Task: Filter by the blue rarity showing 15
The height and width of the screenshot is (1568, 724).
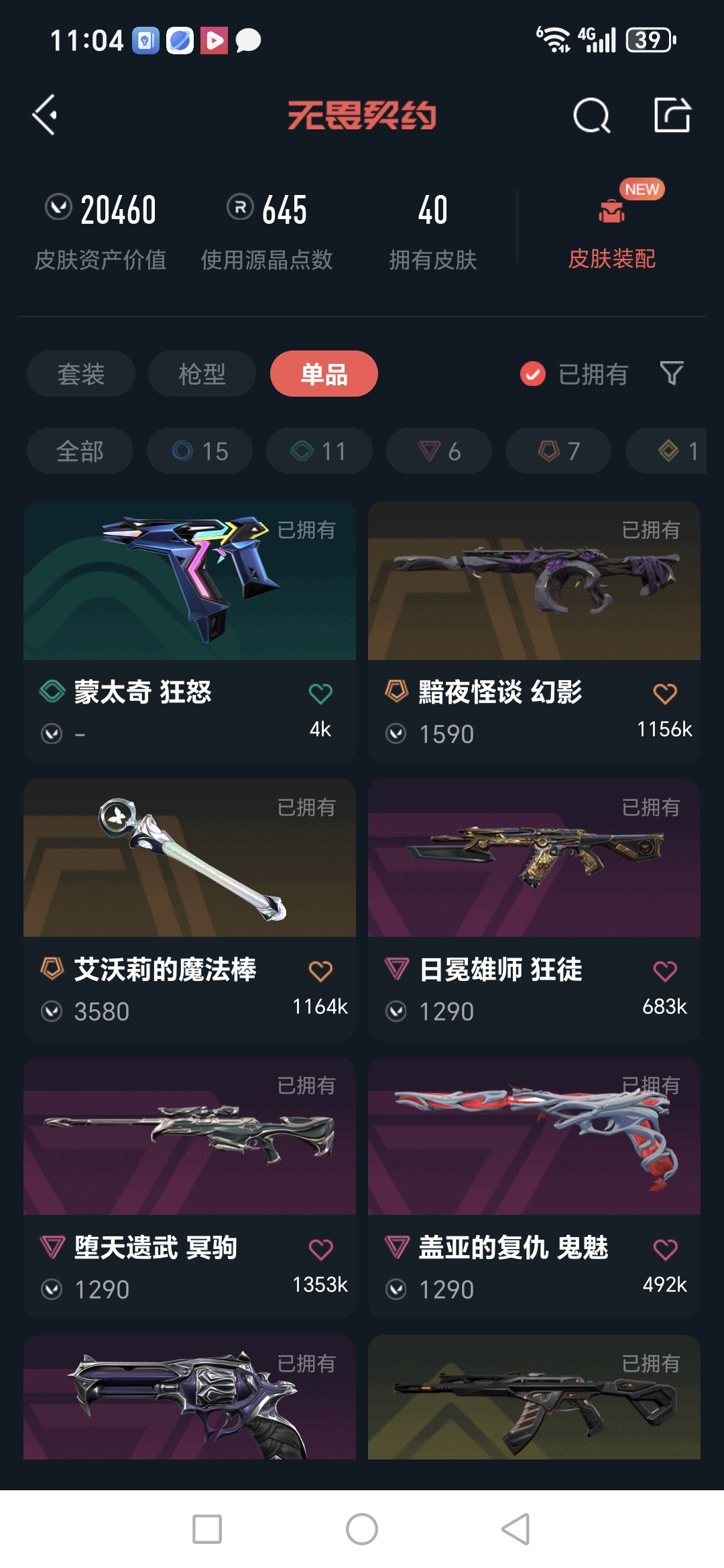Action: point(198,450)
